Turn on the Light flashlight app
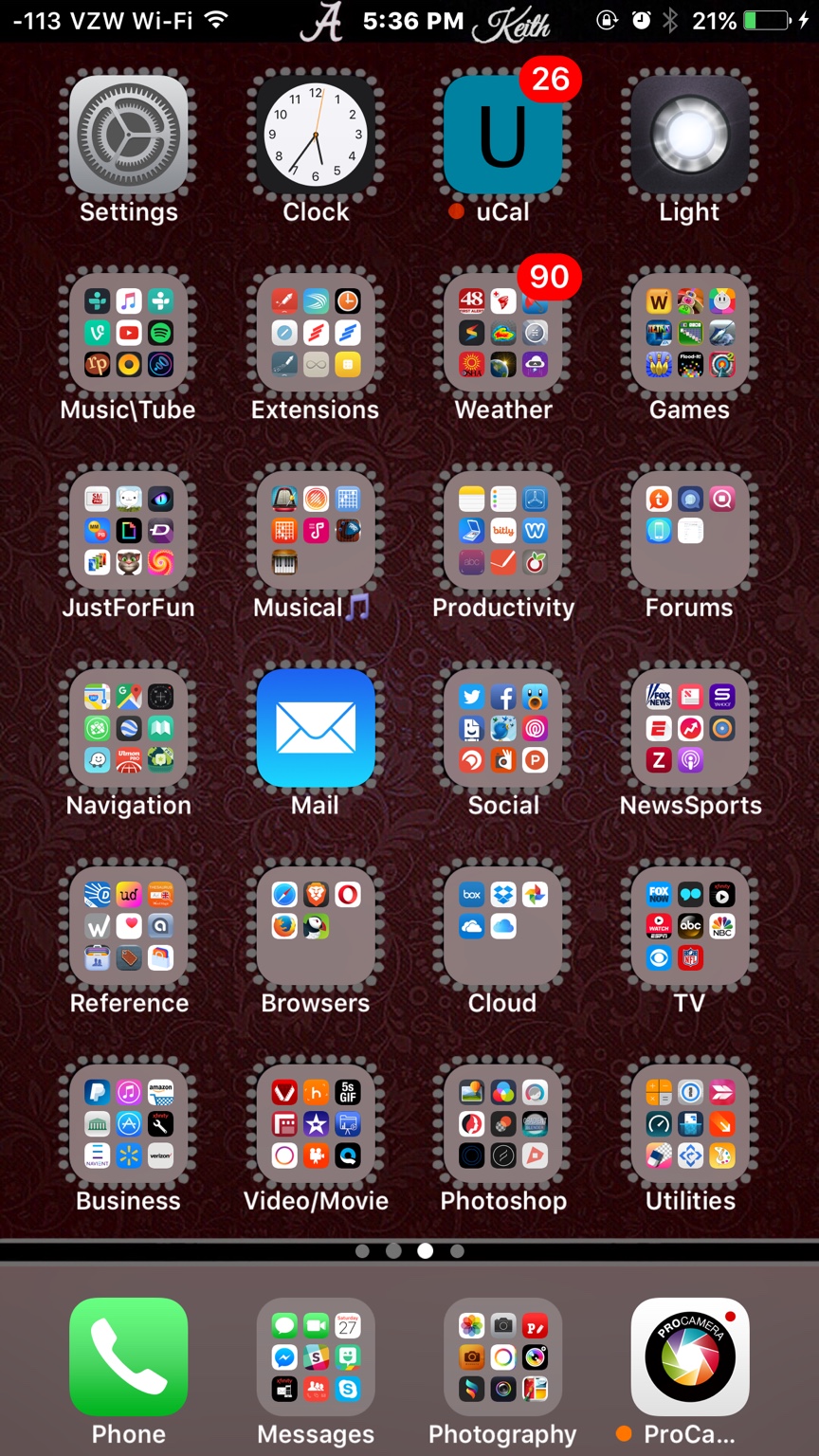 click(689, 136)
